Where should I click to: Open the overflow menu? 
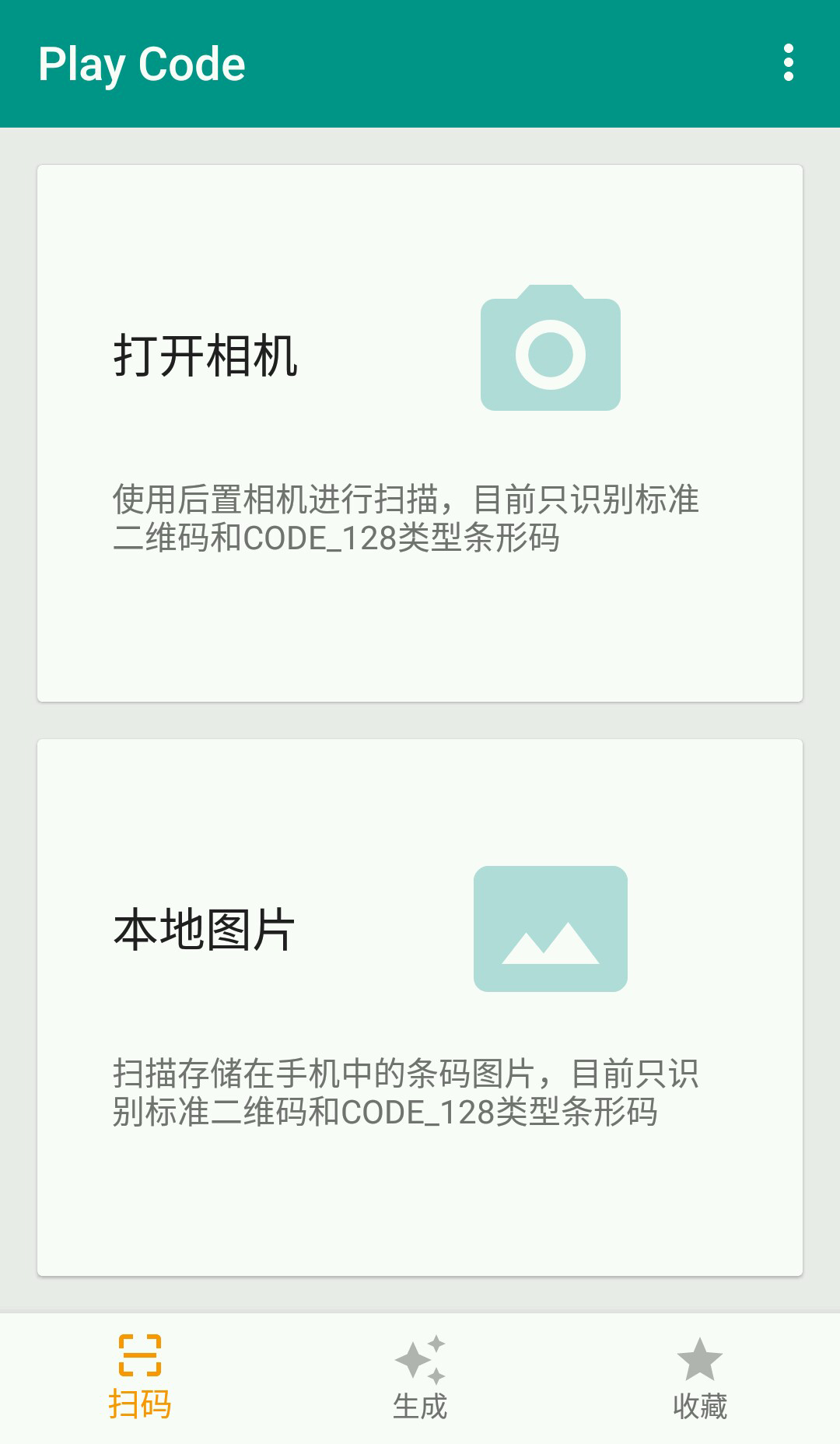pos(788,63)
